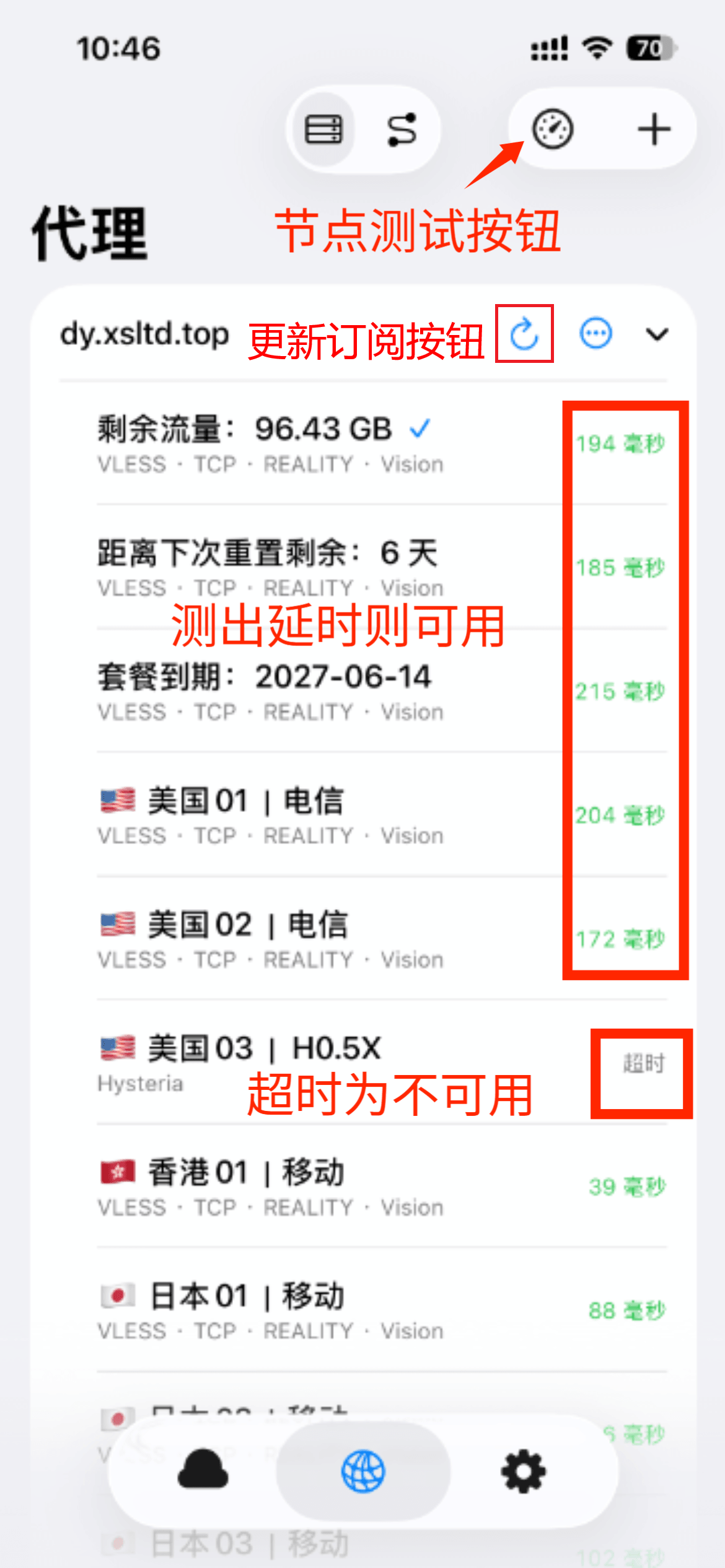This screenshot has width=725, height=1568.
Task: Open the settings gear tab
Action: tap(524, 1471)
